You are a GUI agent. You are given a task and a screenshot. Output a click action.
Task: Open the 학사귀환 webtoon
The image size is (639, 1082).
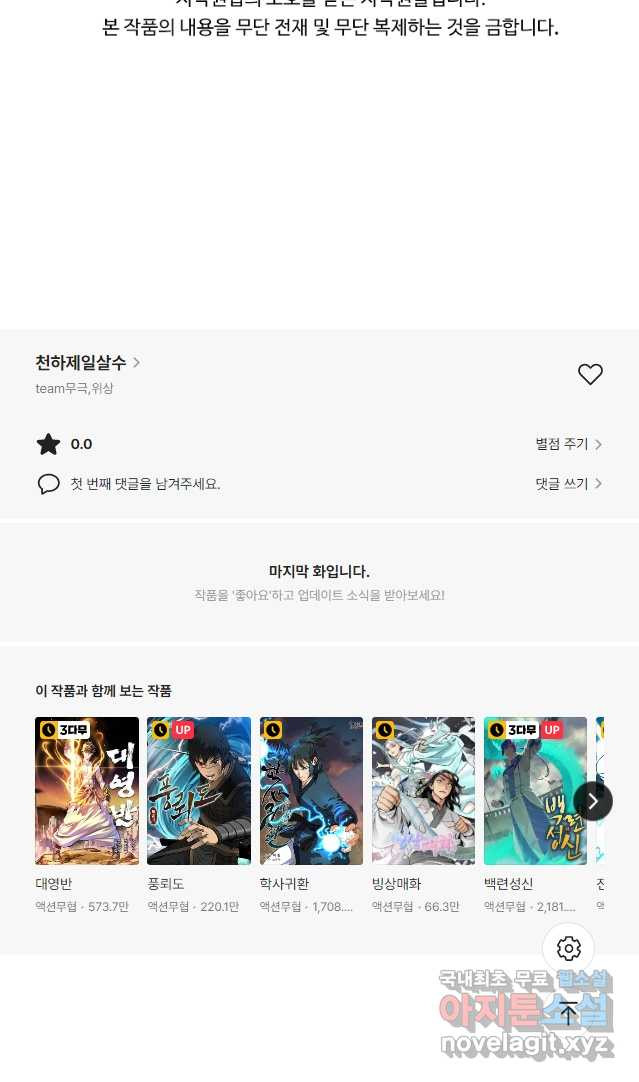tap(311, 791)
